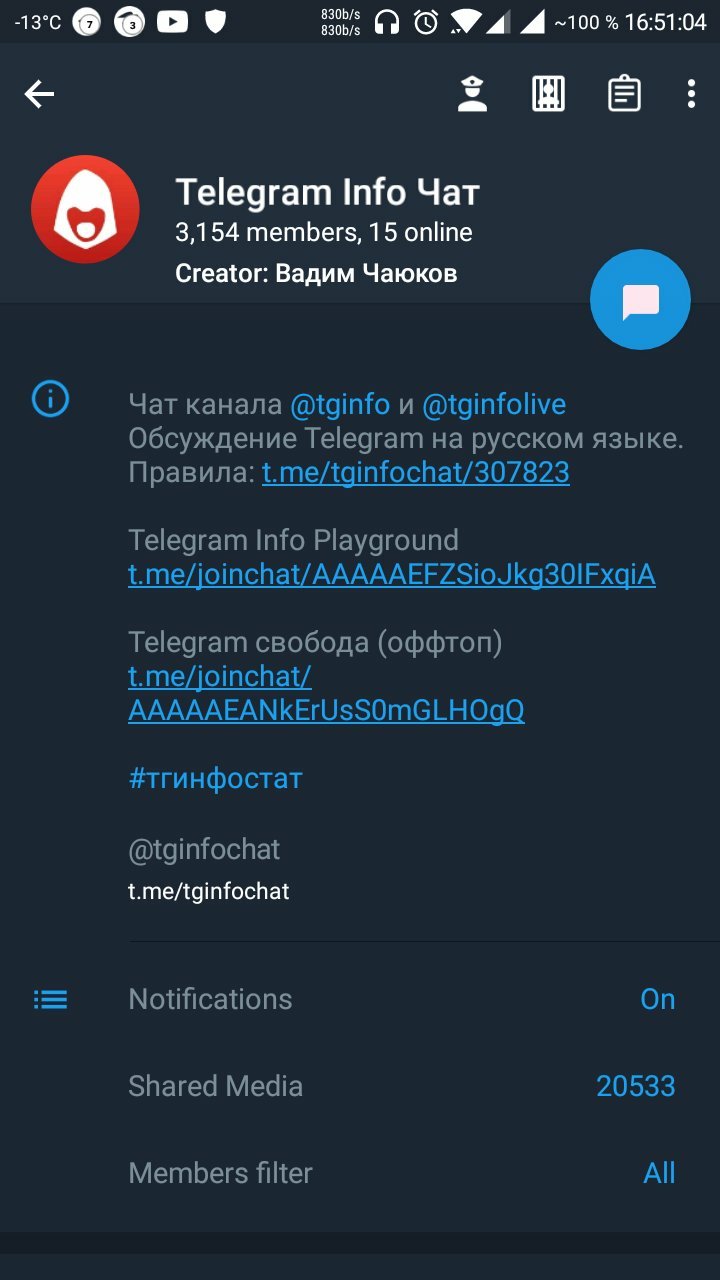Open the banned users jail icon
The width and height of the screenshot is (720, 1280).
point(548,94)
